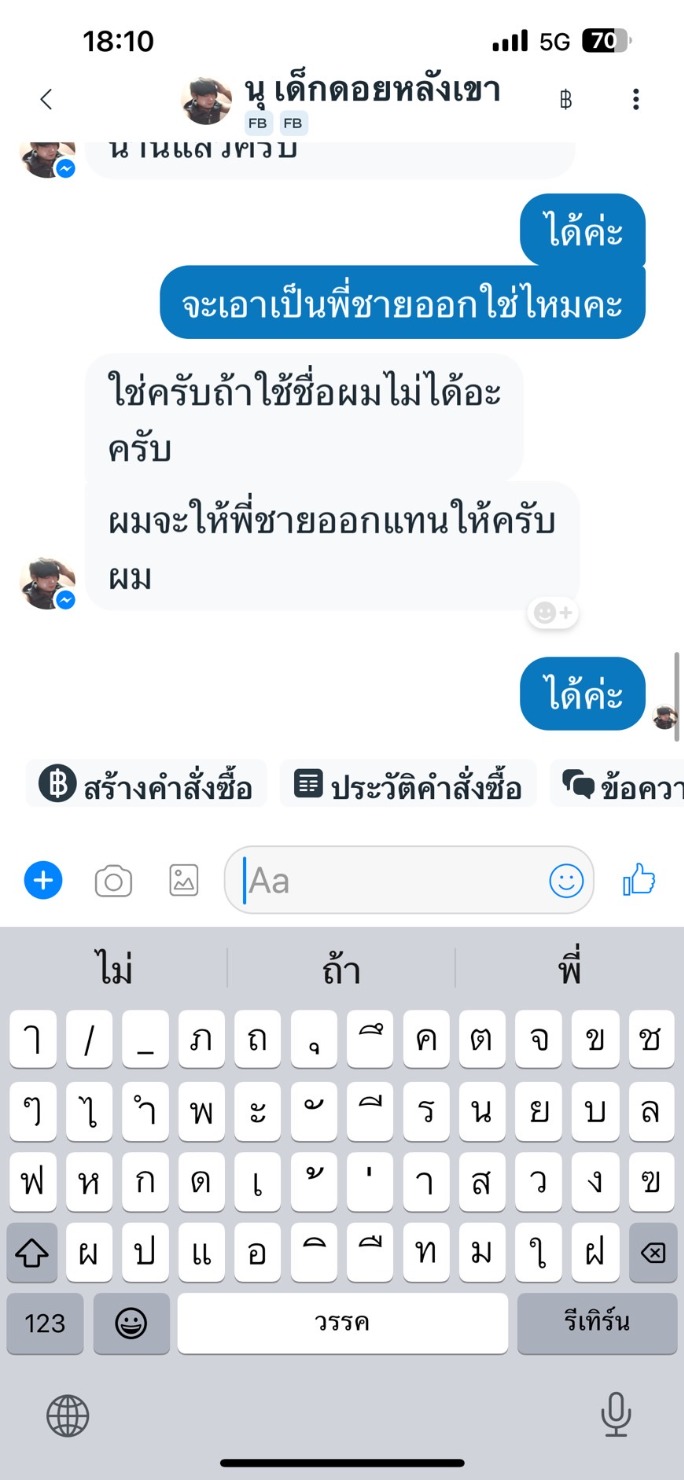Start dictation with the microphone
The height and width of the screenshot is (1480, 684).
coord(615,1415)
